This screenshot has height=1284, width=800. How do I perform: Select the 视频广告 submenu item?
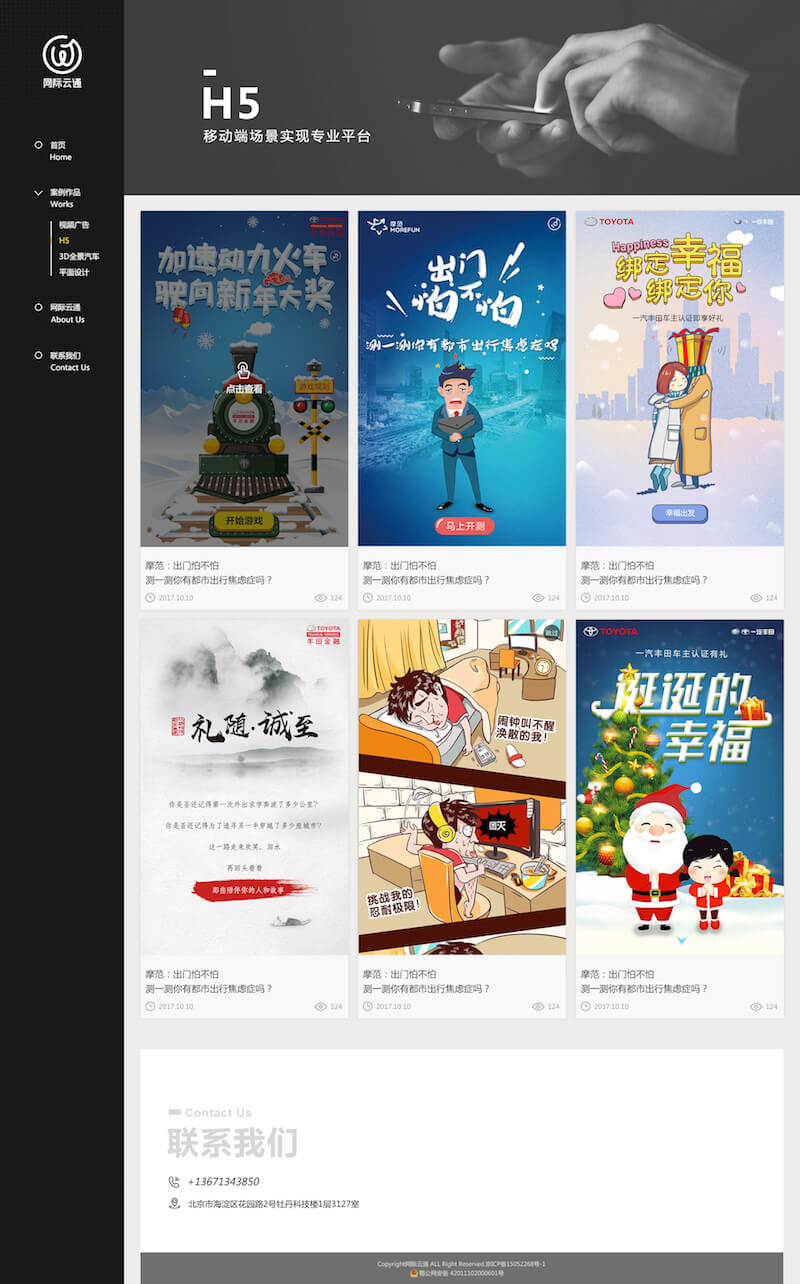(74, 225)
